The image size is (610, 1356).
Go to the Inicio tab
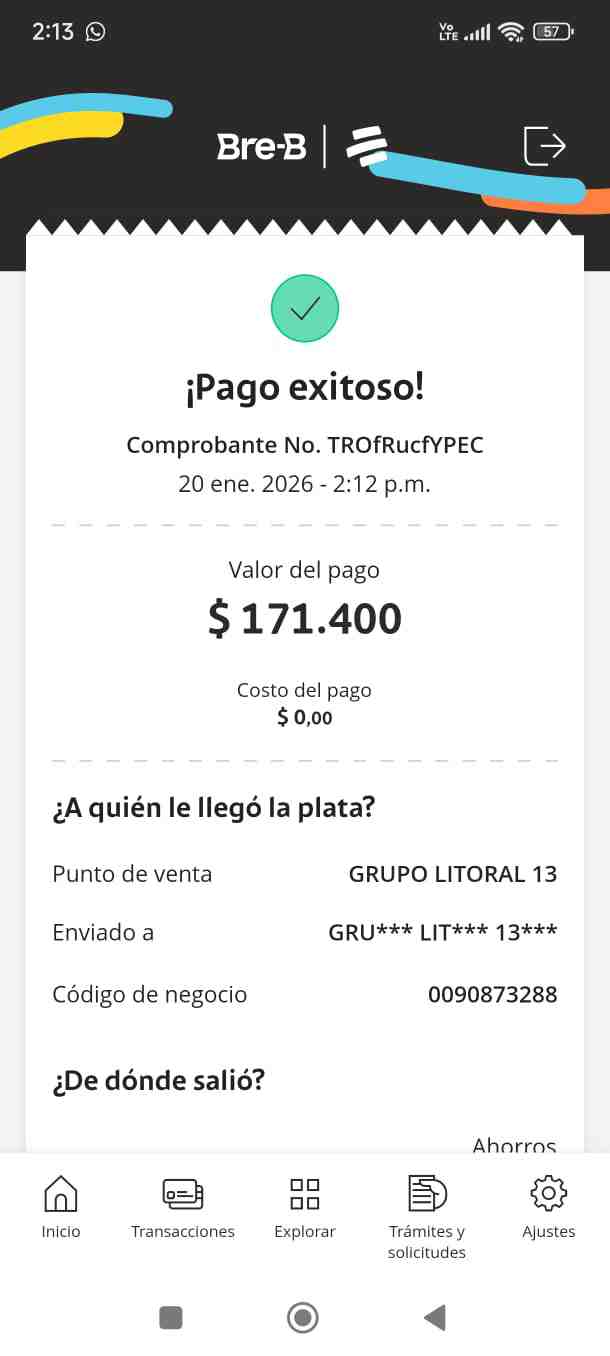pos(61,1208)
